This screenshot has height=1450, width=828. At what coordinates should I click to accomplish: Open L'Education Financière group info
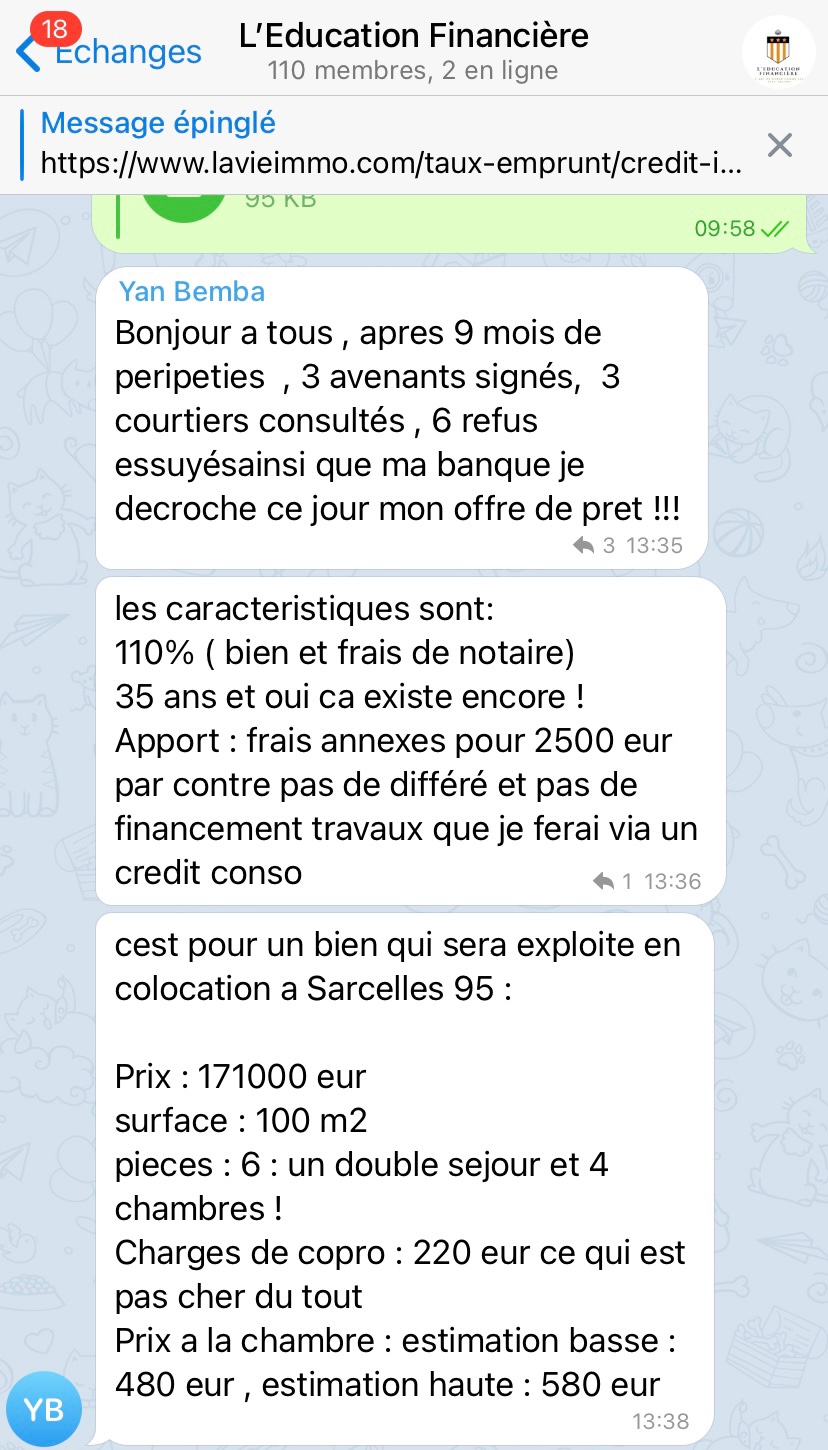(413, 50)
